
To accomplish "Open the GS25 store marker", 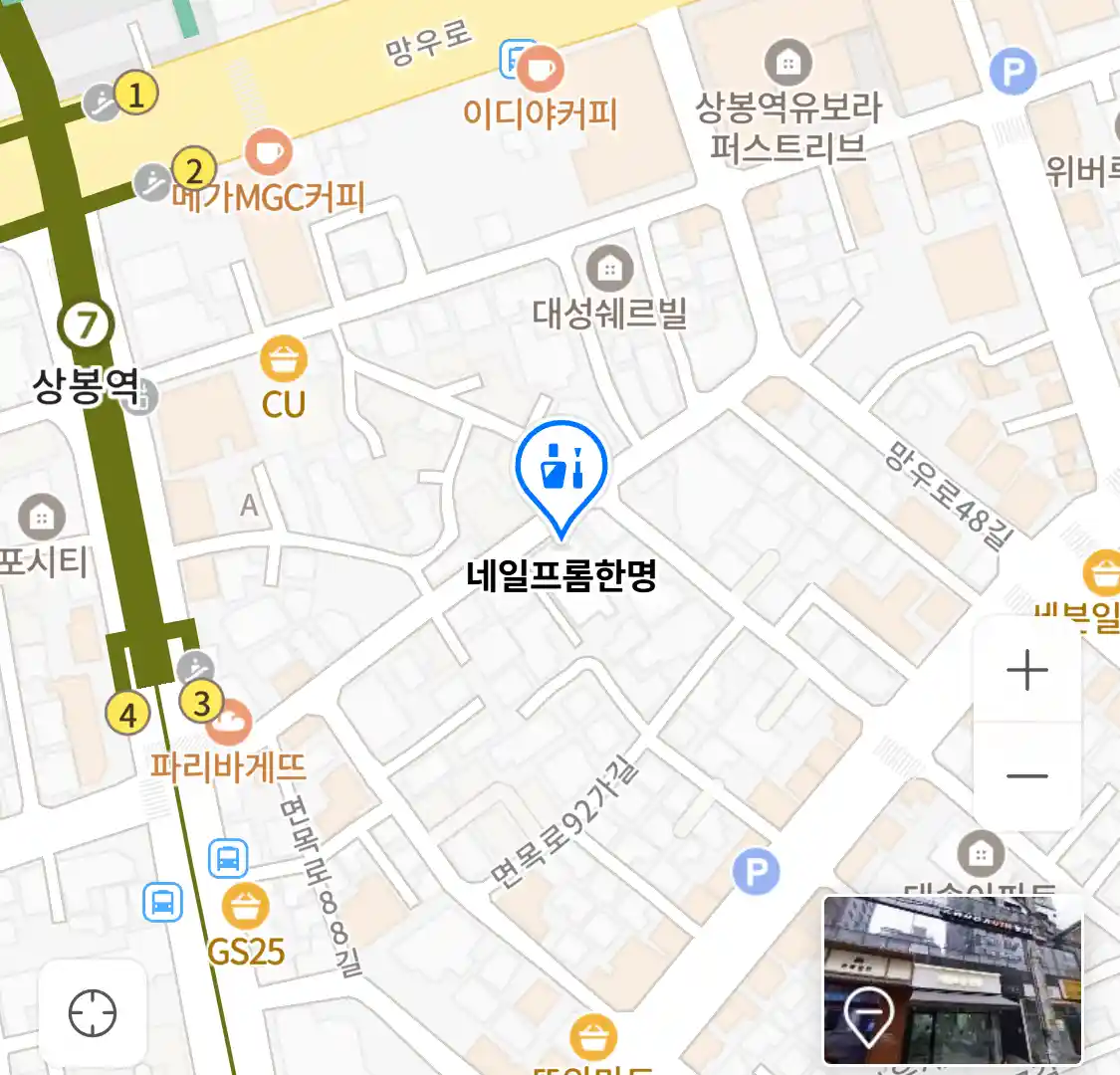I will [245, 906].
